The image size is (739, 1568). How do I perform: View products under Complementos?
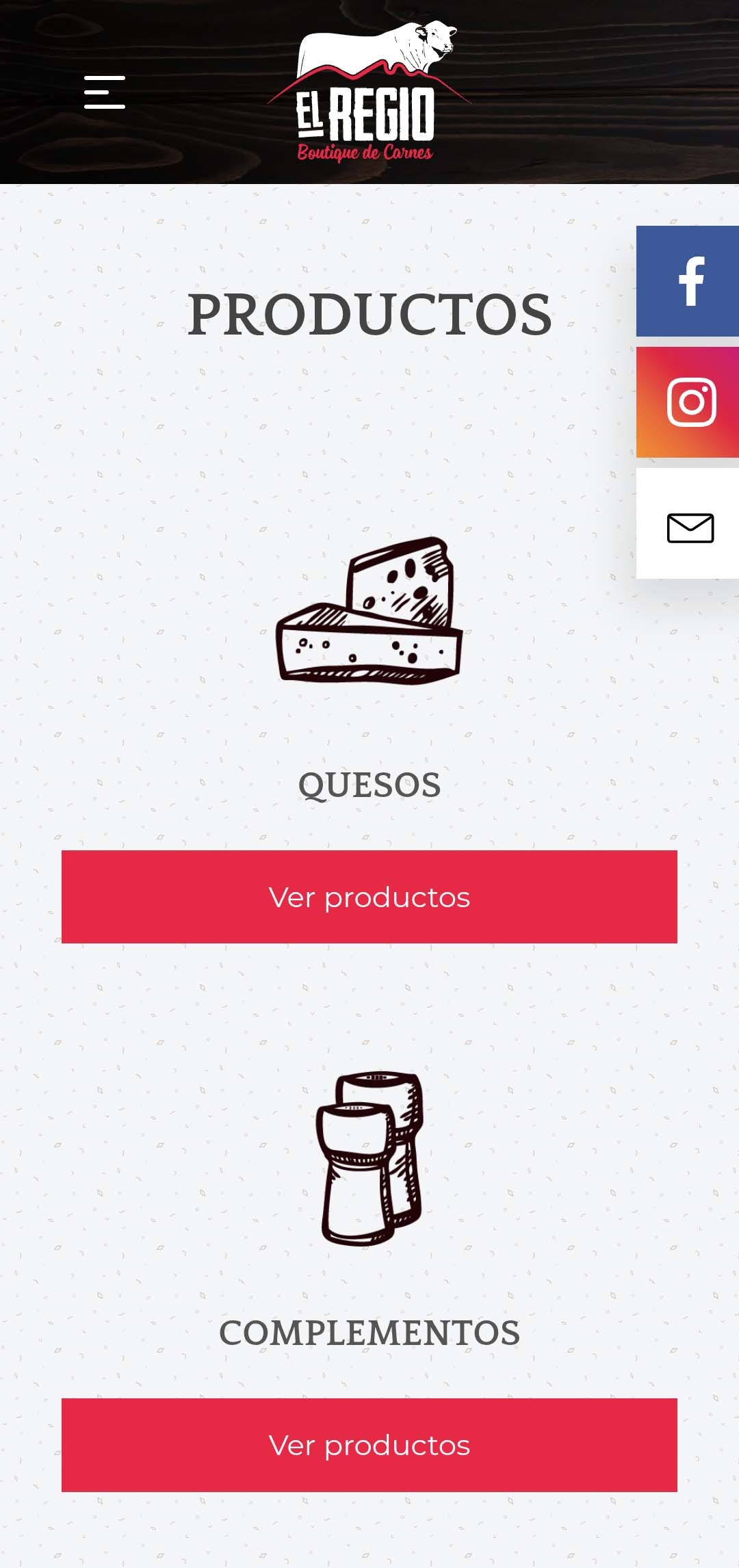point(369,1445)
